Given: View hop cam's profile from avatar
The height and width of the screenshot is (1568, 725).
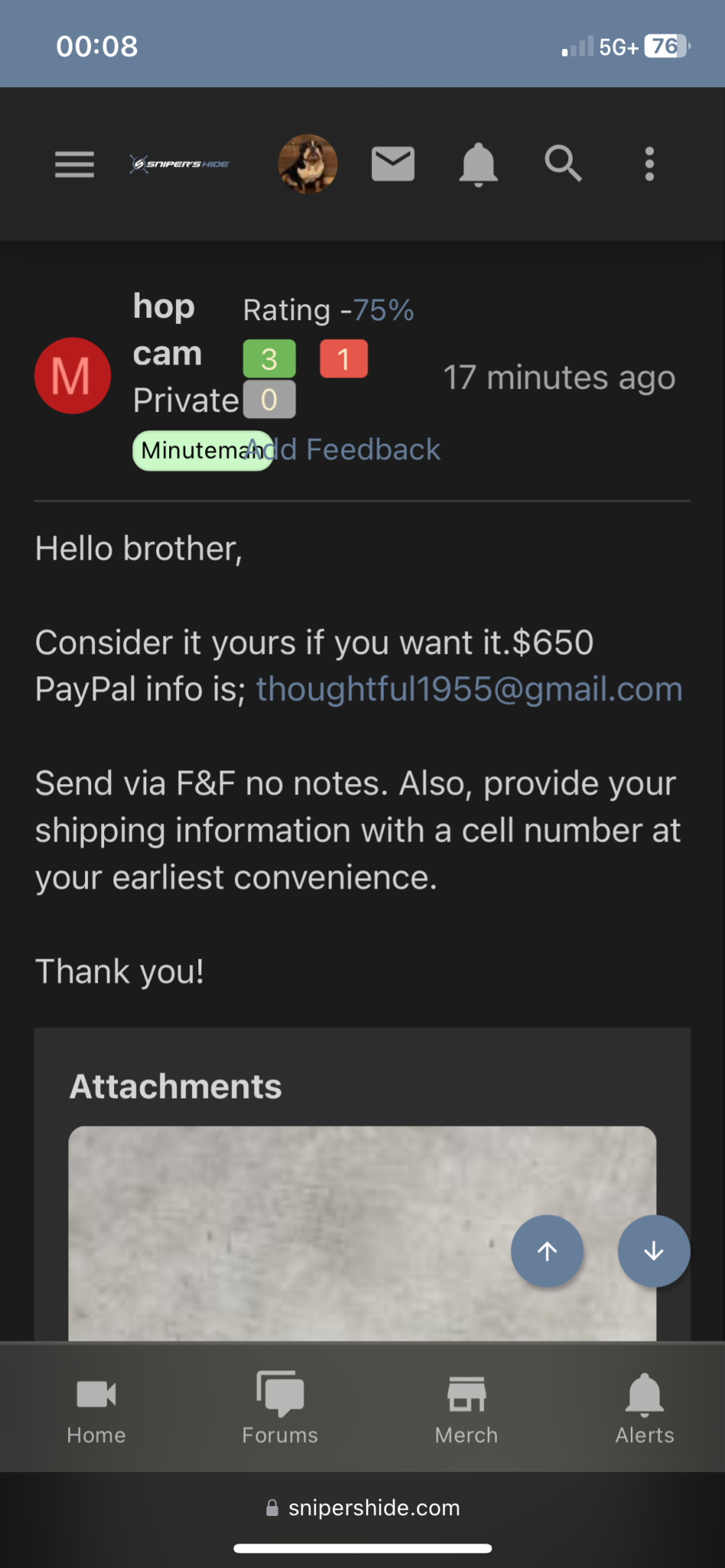Looking at the screenshot, I should coord(73,376).
